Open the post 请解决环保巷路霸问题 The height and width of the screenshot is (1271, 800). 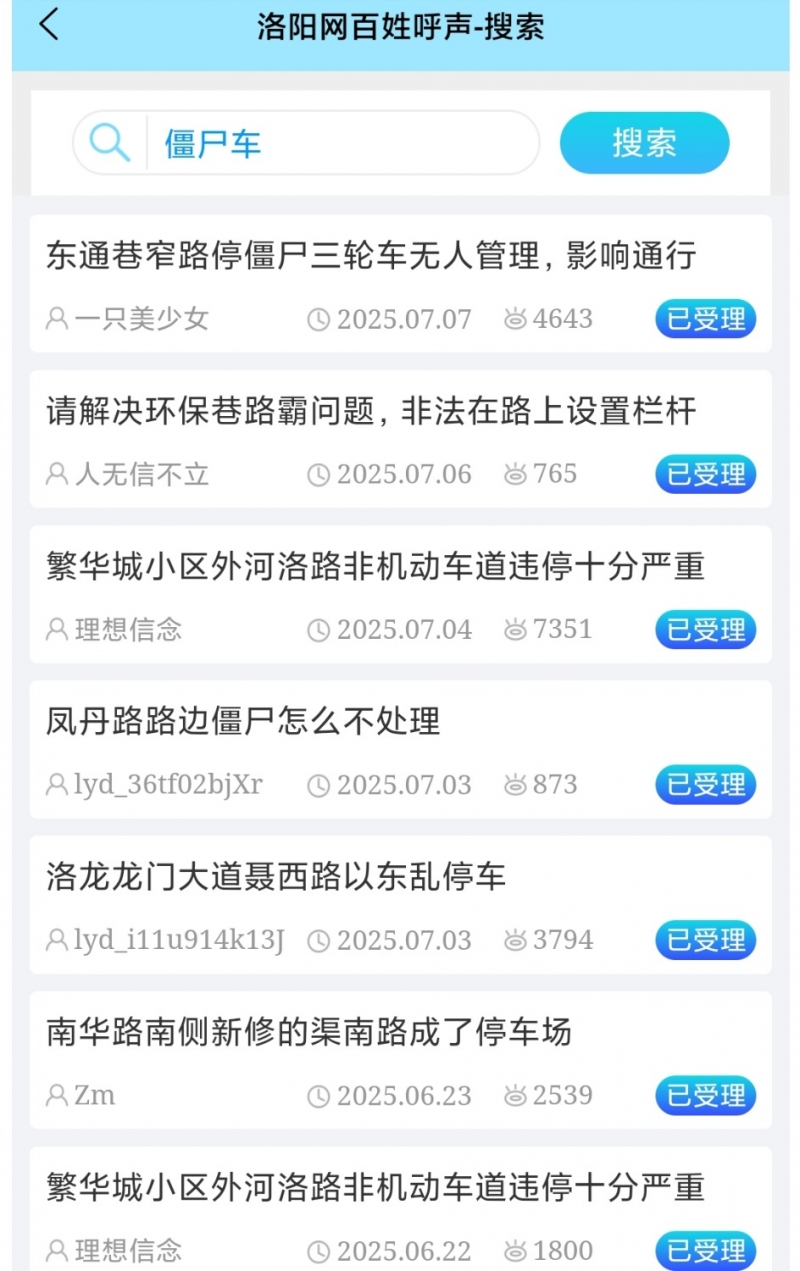coord(370,411)
